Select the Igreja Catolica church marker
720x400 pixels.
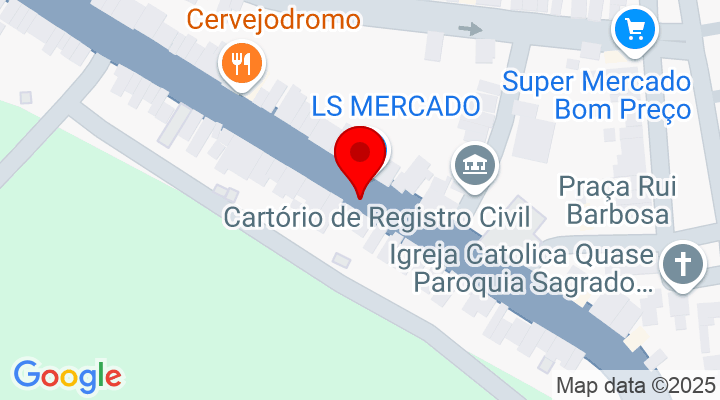click(x=683, y=266)
